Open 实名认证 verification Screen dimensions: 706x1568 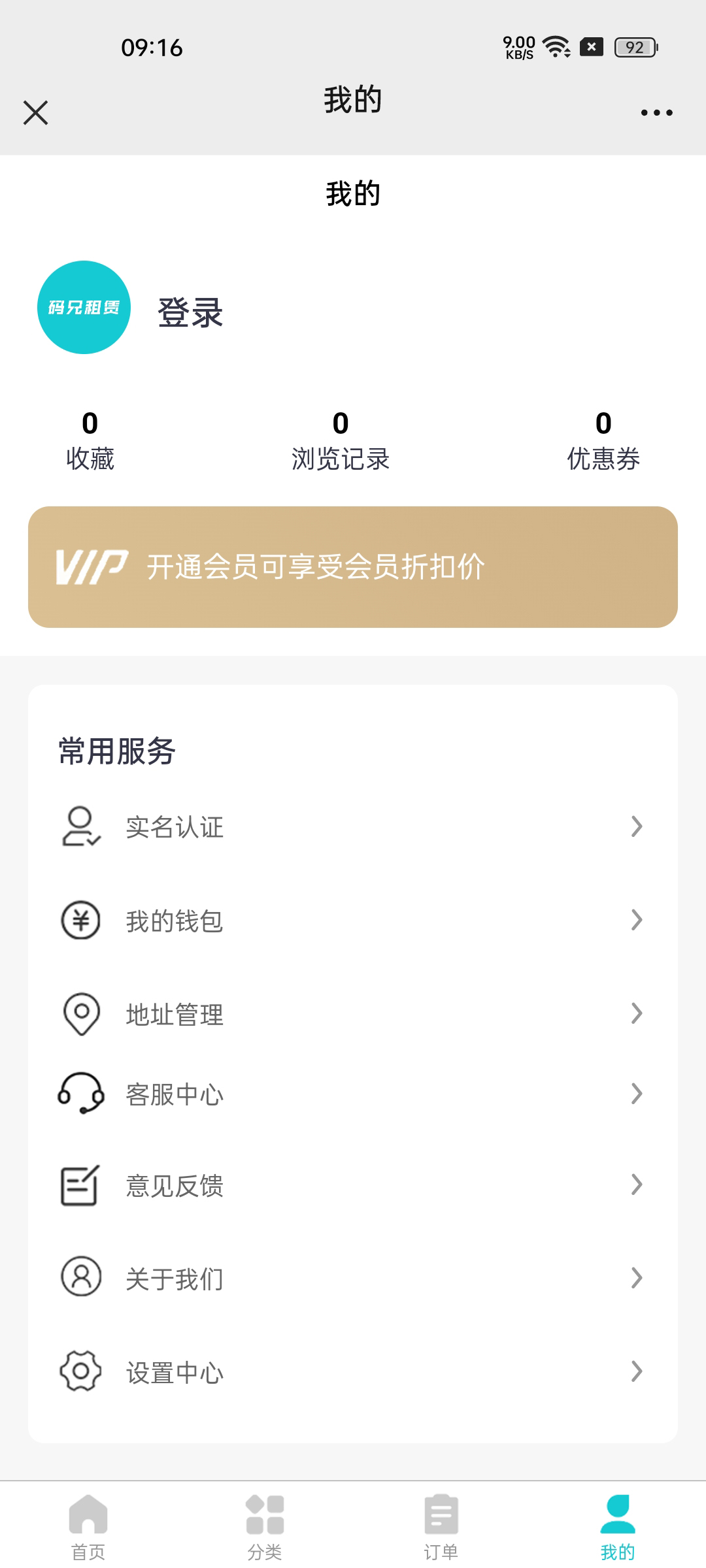click(x=353, y=826)
